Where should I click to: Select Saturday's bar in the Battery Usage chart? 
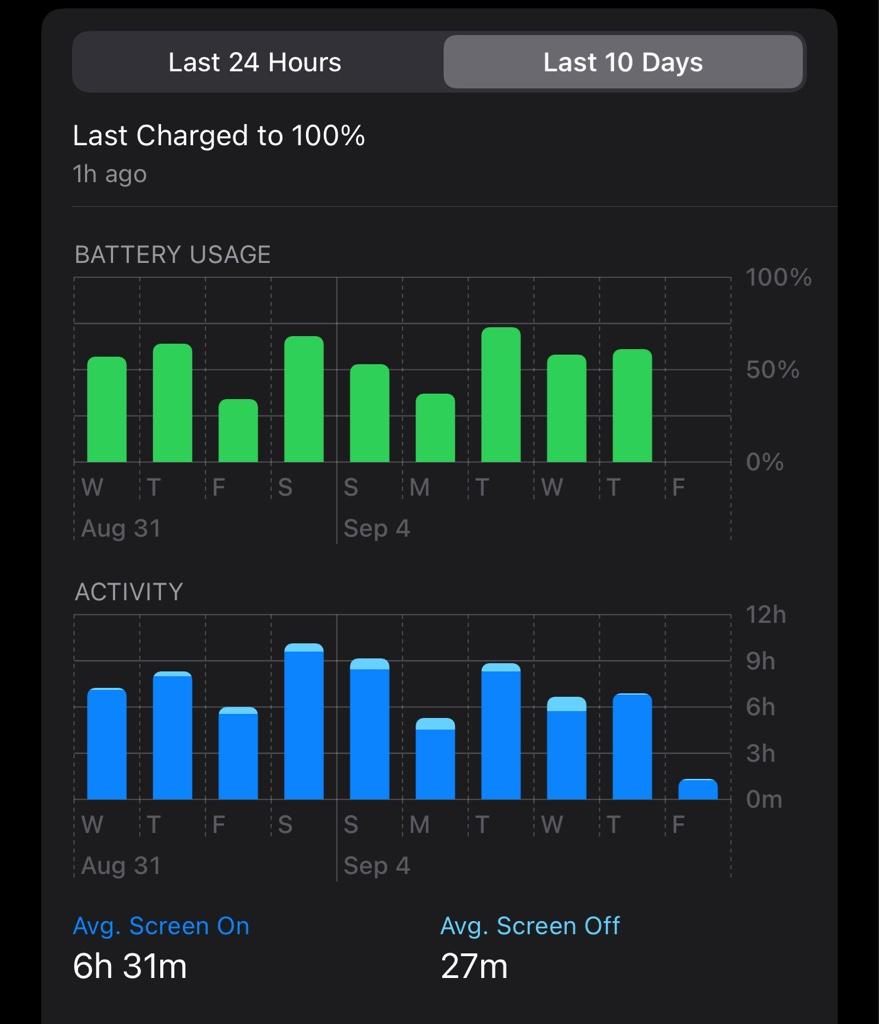pyautogui.click(x=304, y=400)
